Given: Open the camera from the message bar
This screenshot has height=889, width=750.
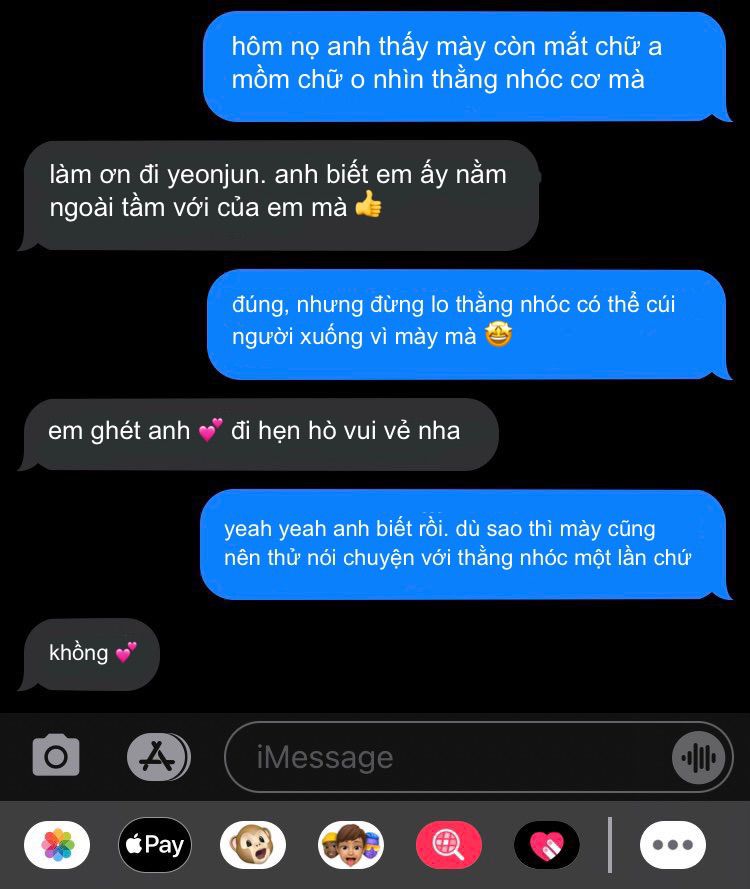Looking at the screenshot, I should [x=56, y=756].
